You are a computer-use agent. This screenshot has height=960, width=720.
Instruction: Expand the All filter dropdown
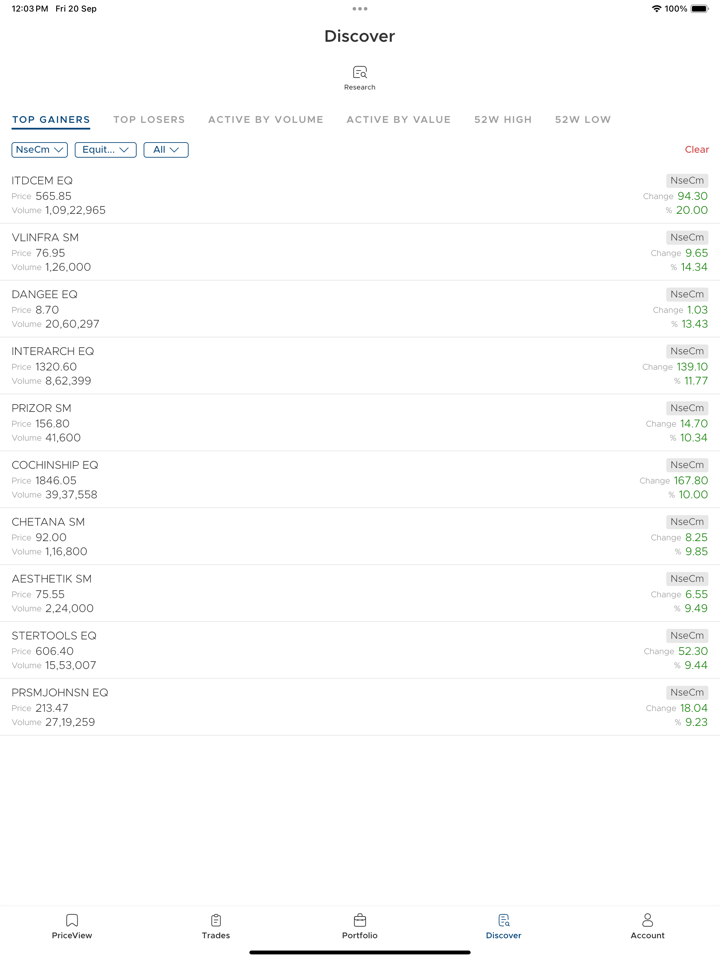click(166, 150)
